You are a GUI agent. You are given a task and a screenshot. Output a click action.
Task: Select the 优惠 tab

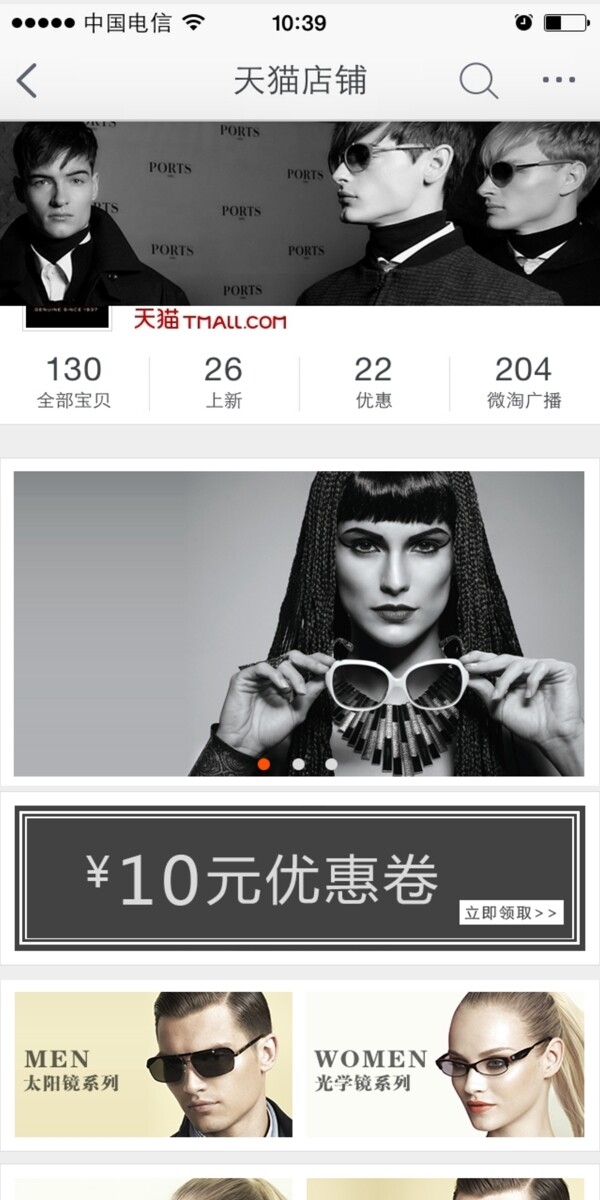click(x=373, y=383)
